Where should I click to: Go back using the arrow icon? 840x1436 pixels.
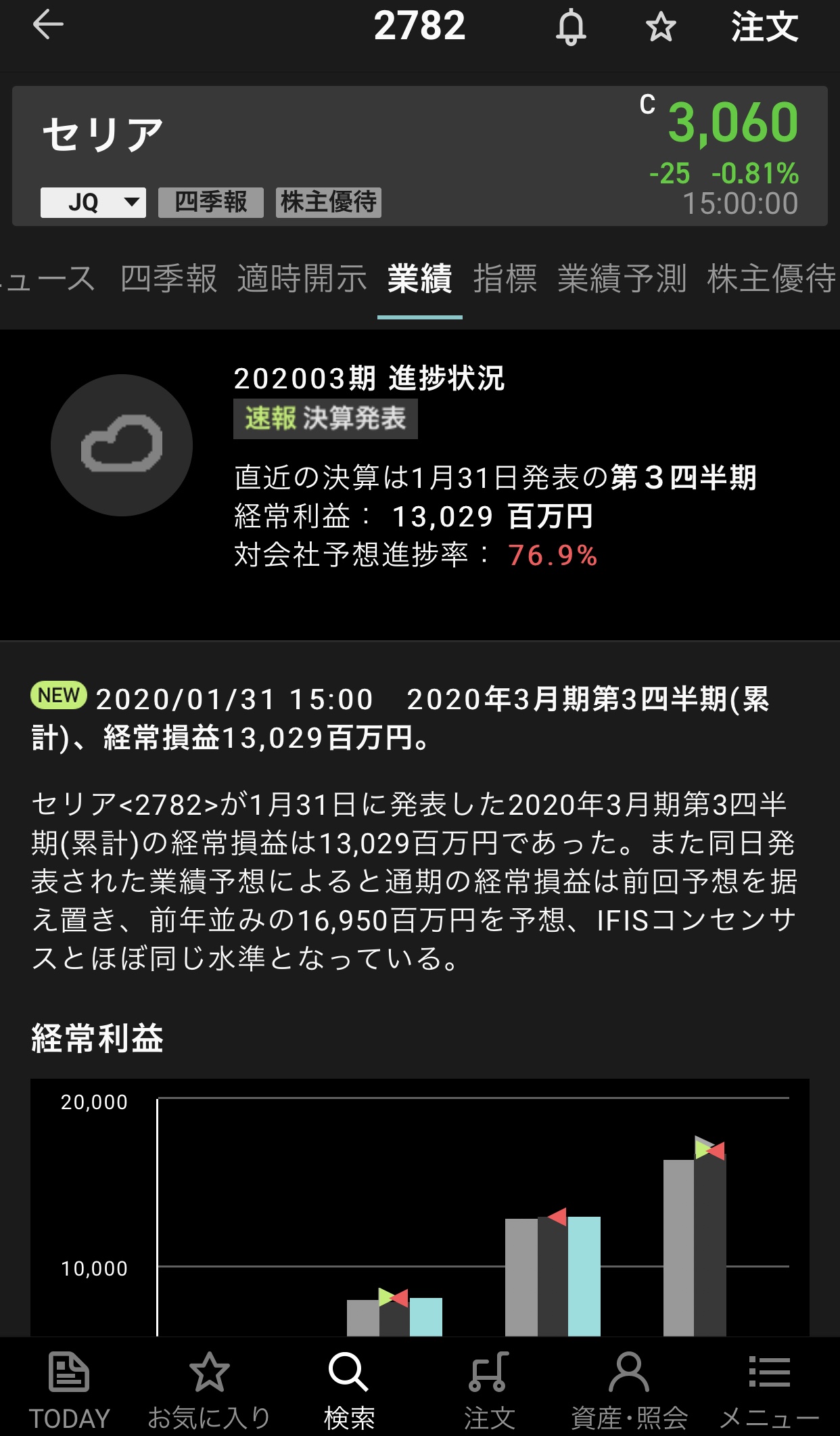click(48, 26)
